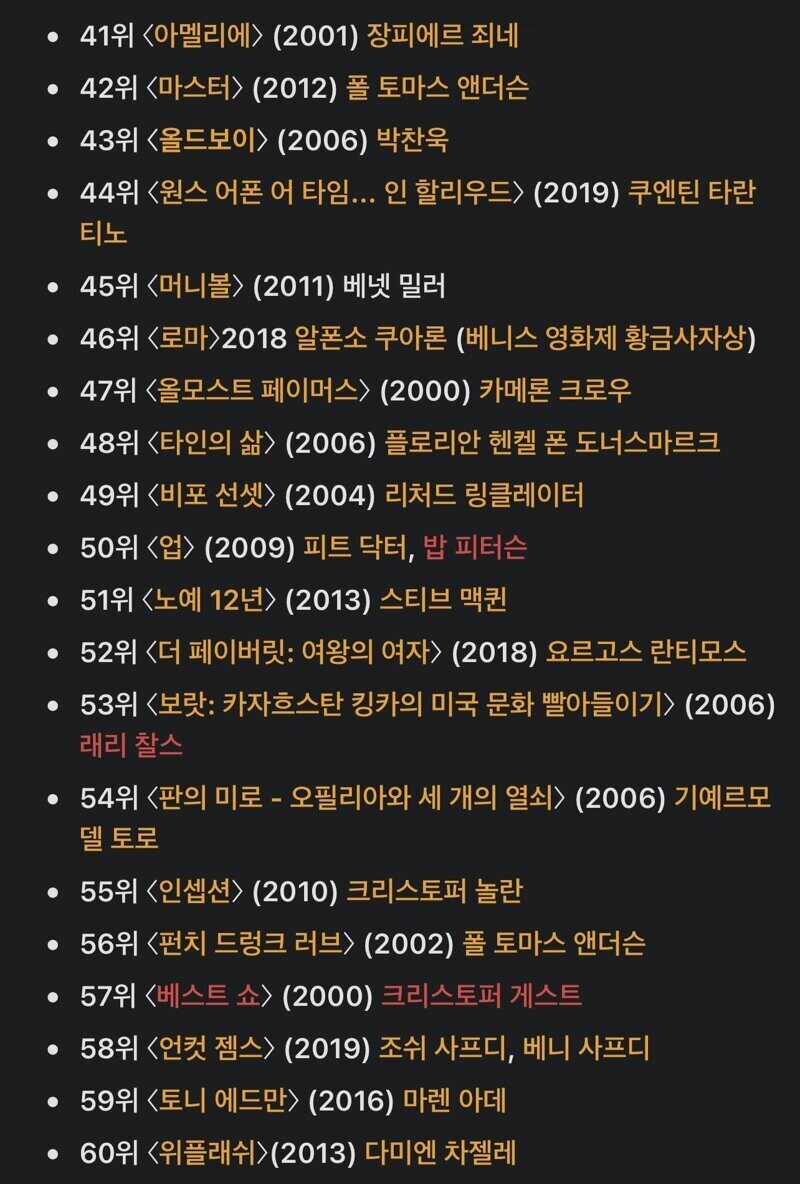Tap the 박찬욱 director link
The width and height of the screenshot is (800, 1184).
click(x=412, y=140)
